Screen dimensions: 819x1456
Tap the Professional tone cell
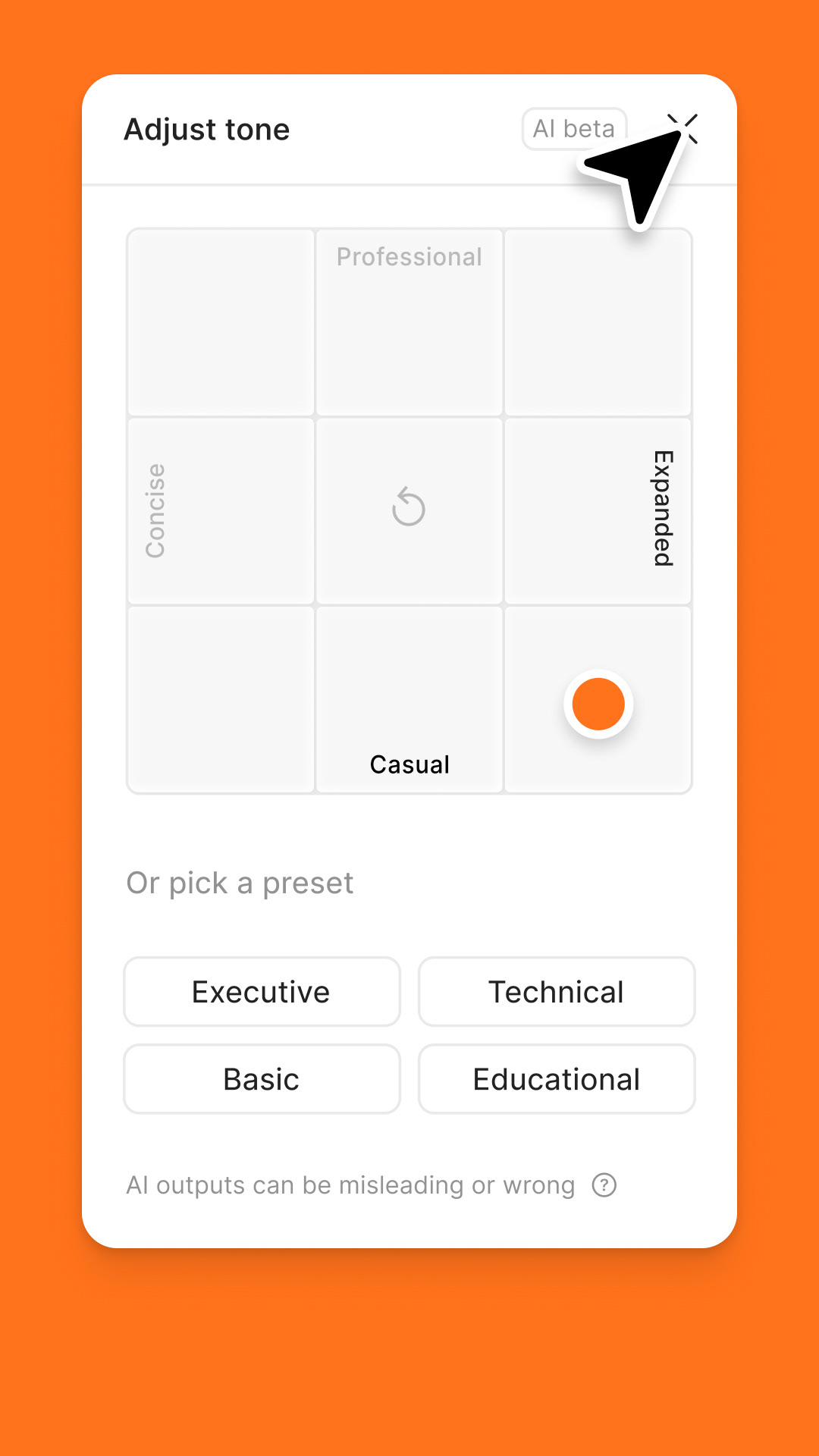409,322
